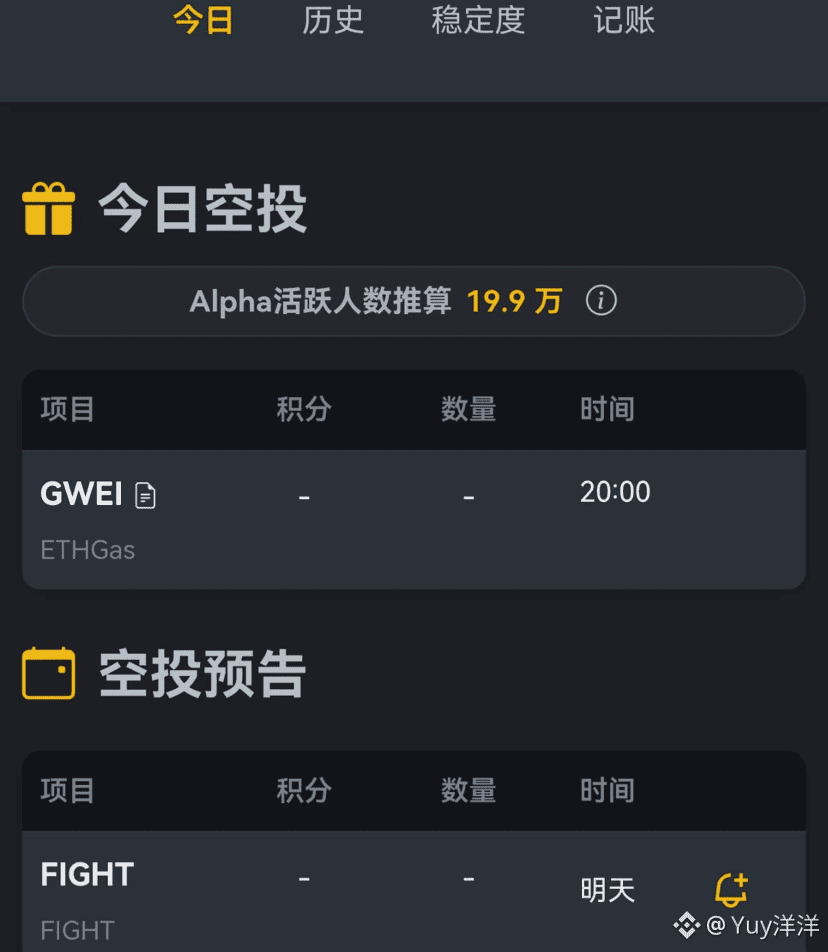Image resolution: width=828 pixels, height=952 pixels.
Task: Click the 数量 header in the forecast table
Action: pos(468,790)
